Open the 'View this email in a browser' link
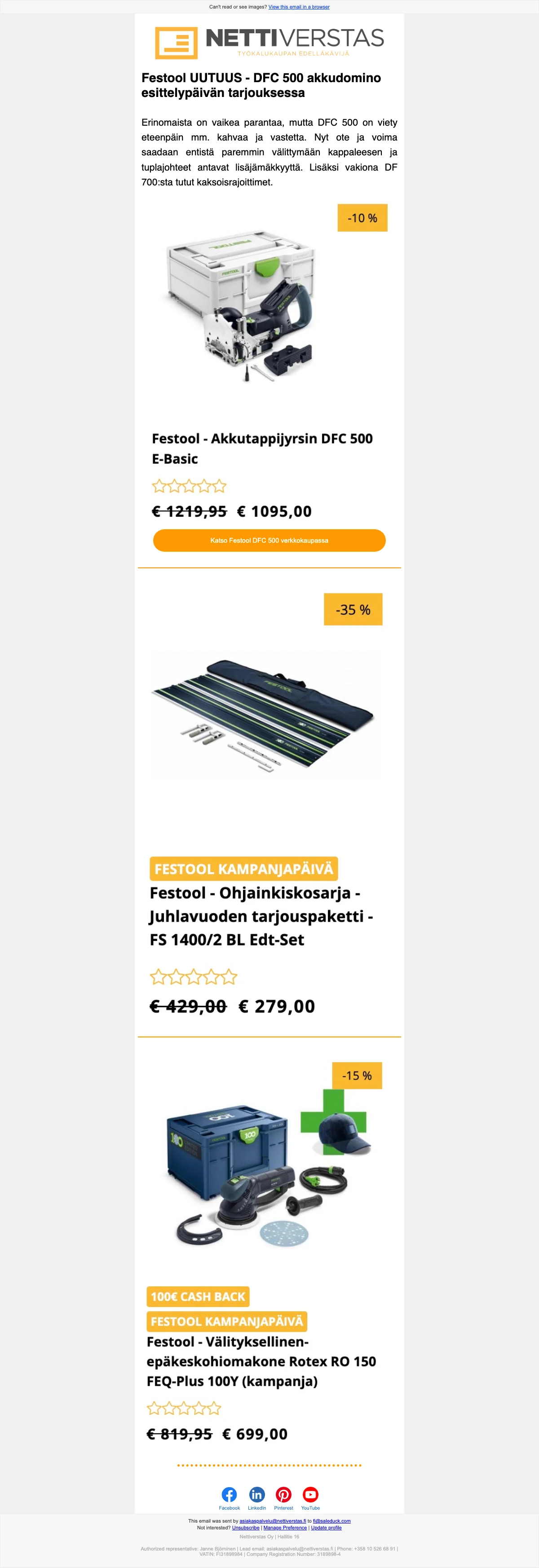This screenshot has width=539, height=1568. coord(298,7)
